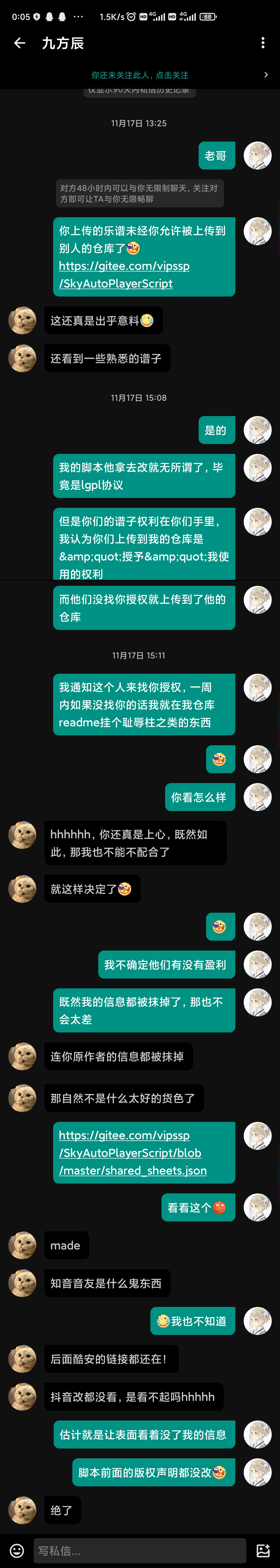This screenshot has width=280, height=1568.
Task: Open the SkyAutoPlayerScript gitee repository link
Action: [124, 275]
